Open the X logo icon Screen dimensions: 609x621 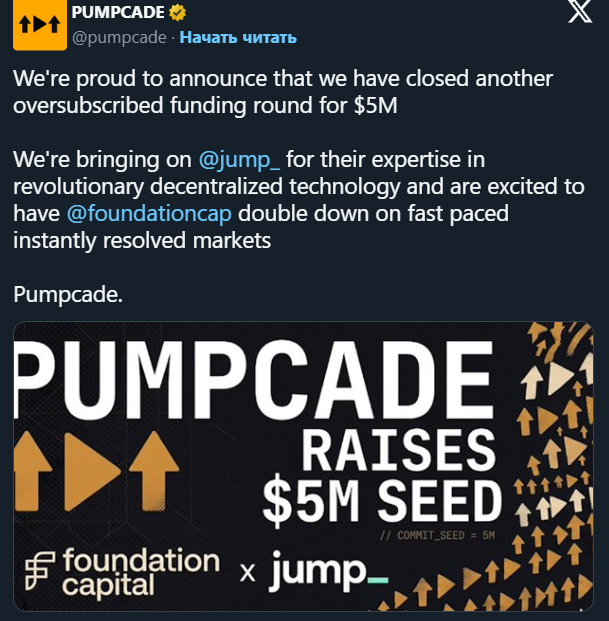point(579,14)
